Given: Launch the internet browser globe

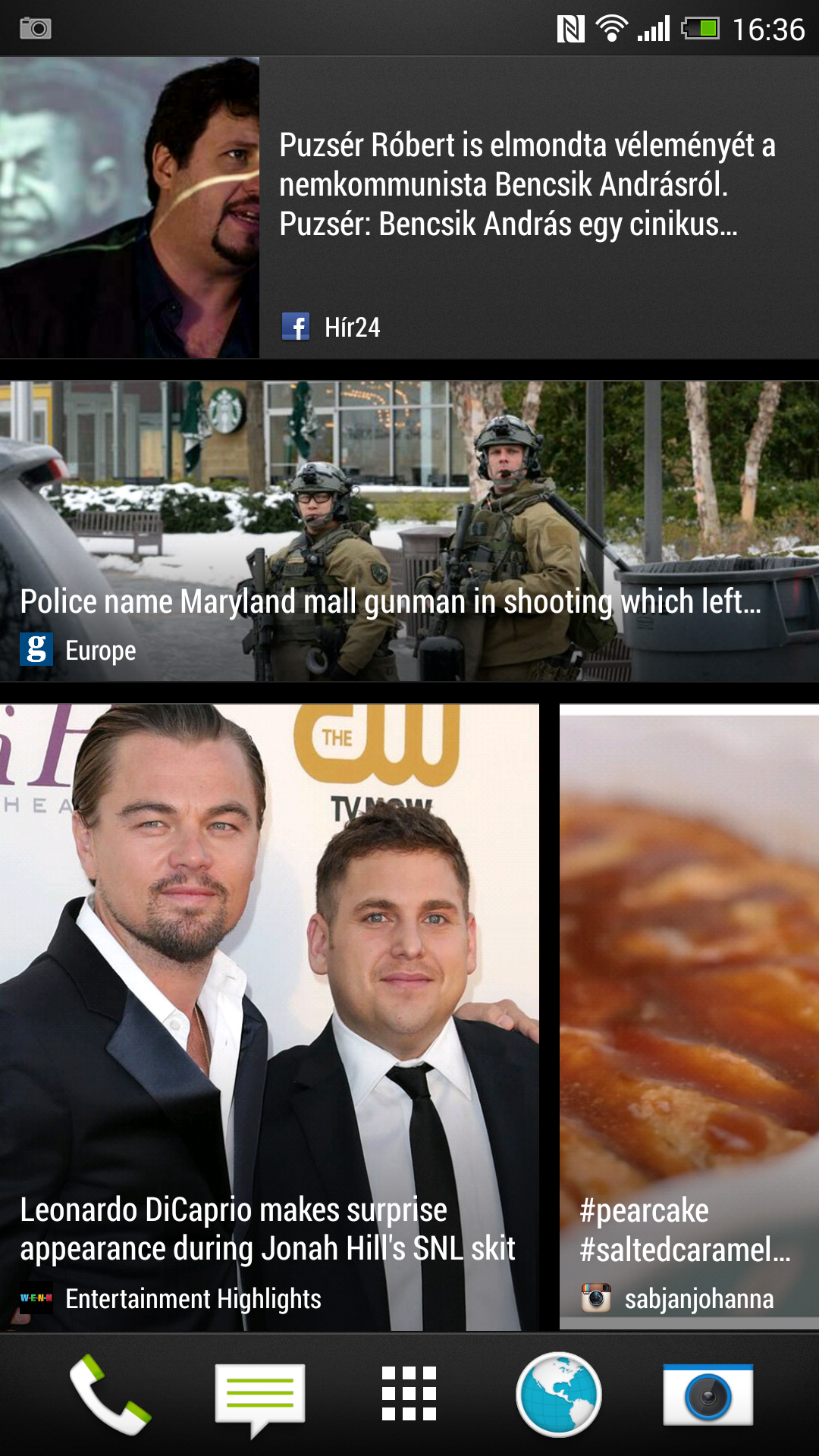Looking at the screenshot, I should click(x=559, y=1394).
